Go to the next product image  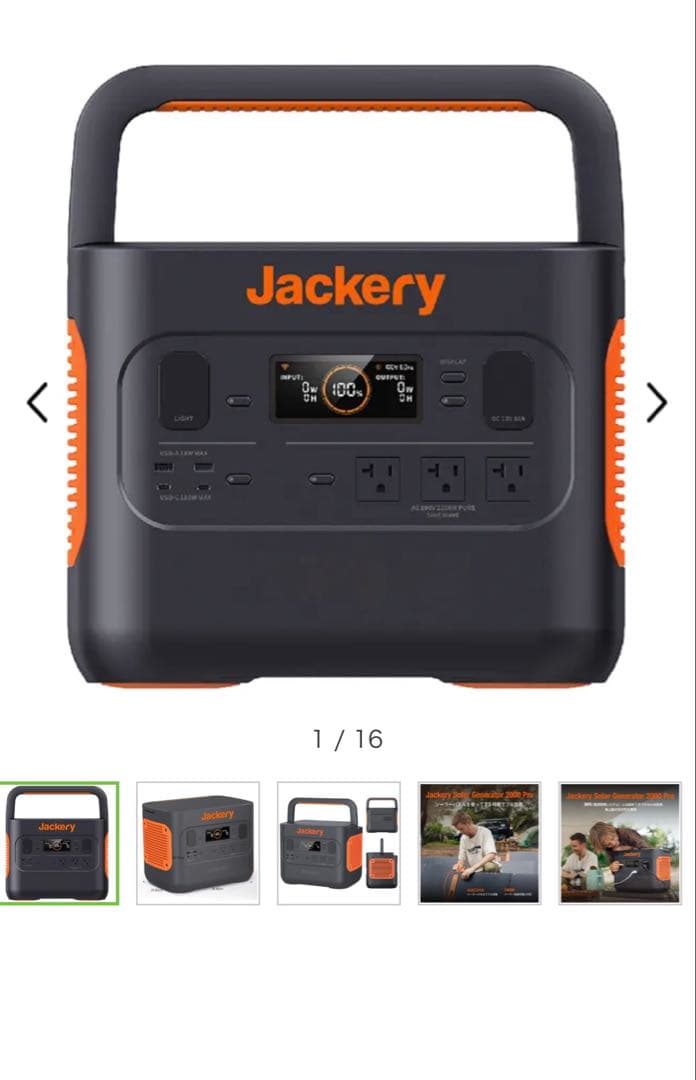(656, 403)
